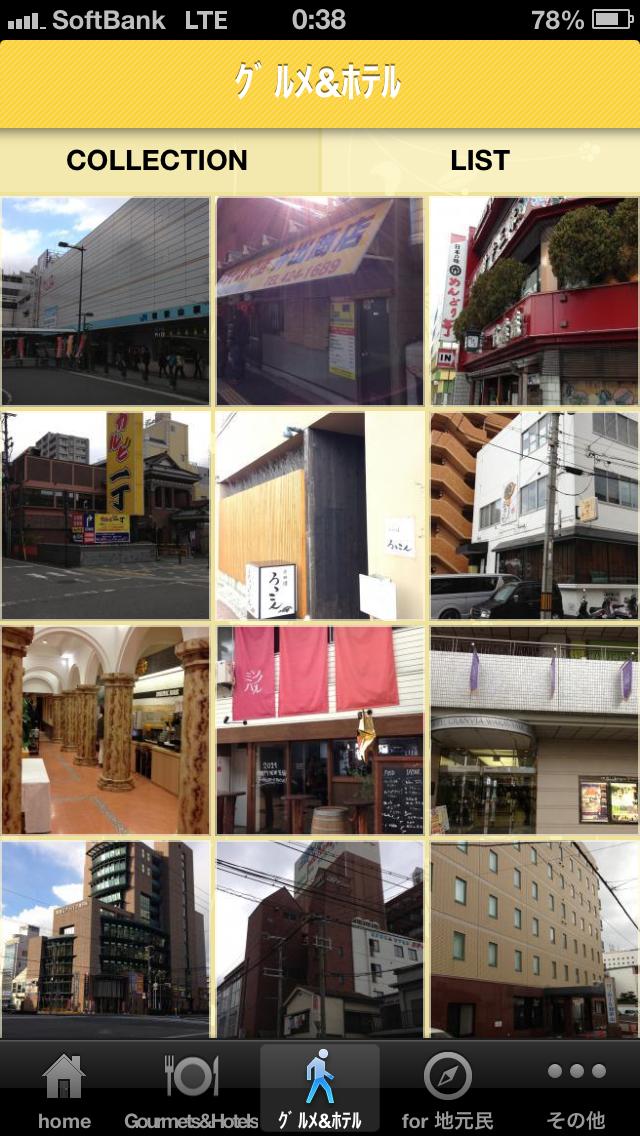The height and width of the screenshot is (1136, 640).
Task: Open the dark red brick building photo
Action: (x=320, y=940)
